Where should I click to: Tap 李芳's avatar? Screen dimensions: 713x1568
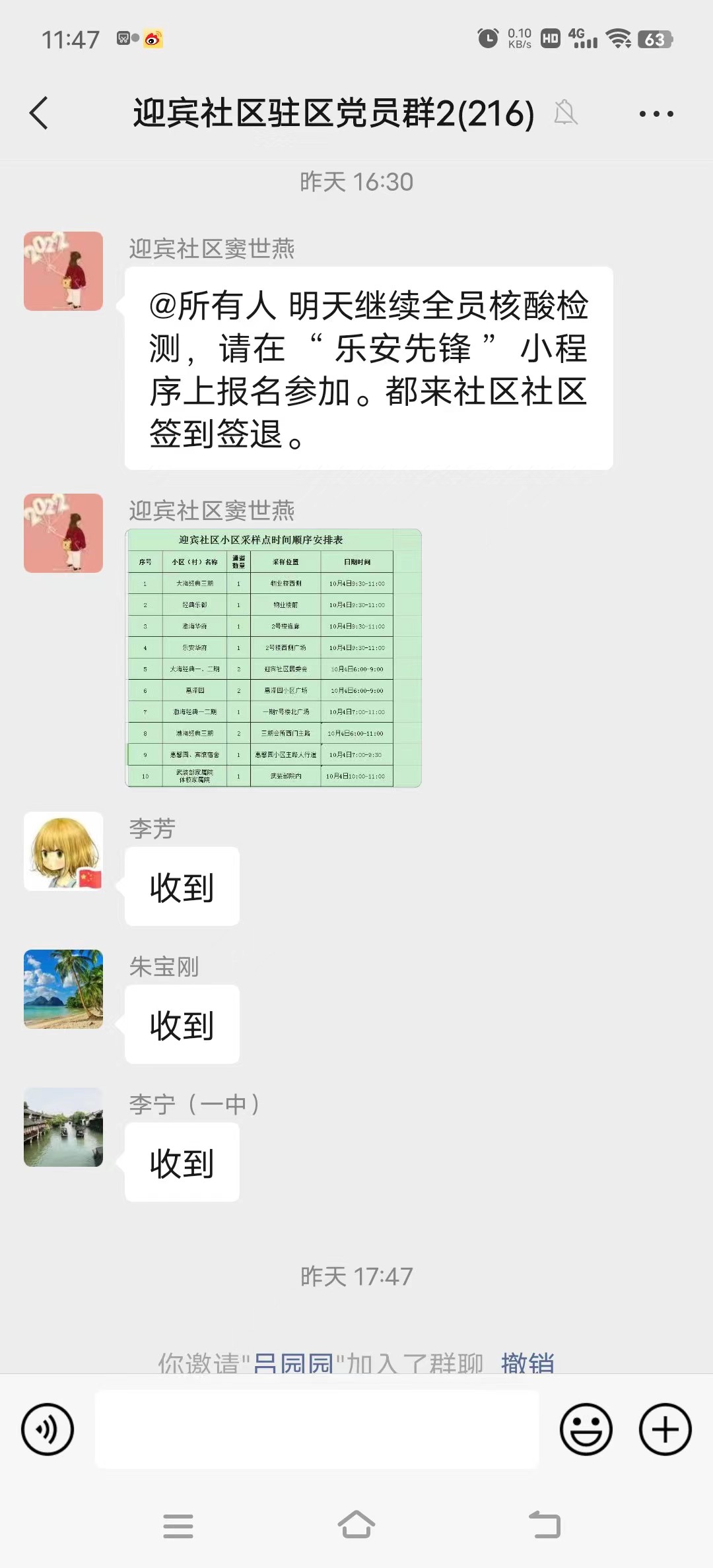click(63, 851)
